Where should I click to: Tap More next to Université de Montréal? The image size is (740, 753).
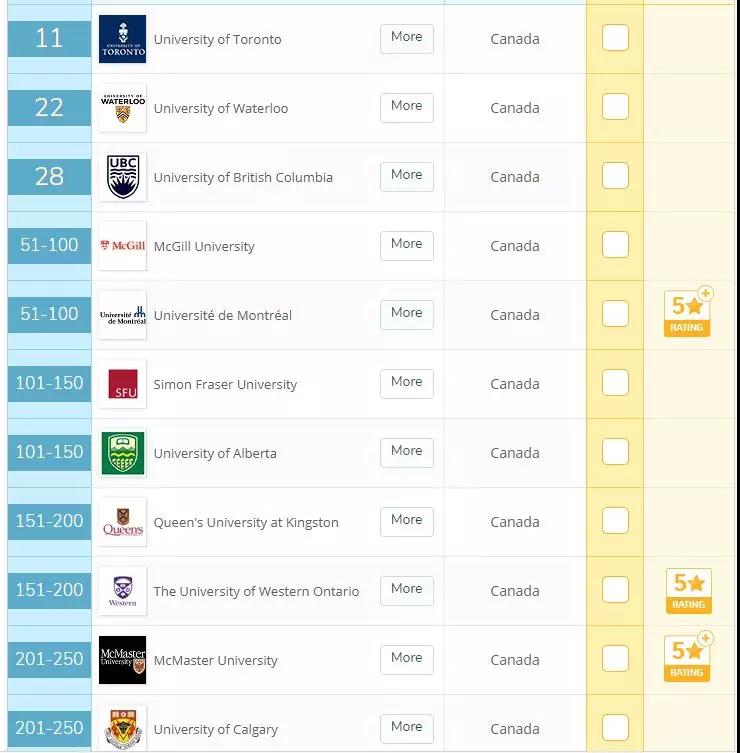click(x=406, y=314)
